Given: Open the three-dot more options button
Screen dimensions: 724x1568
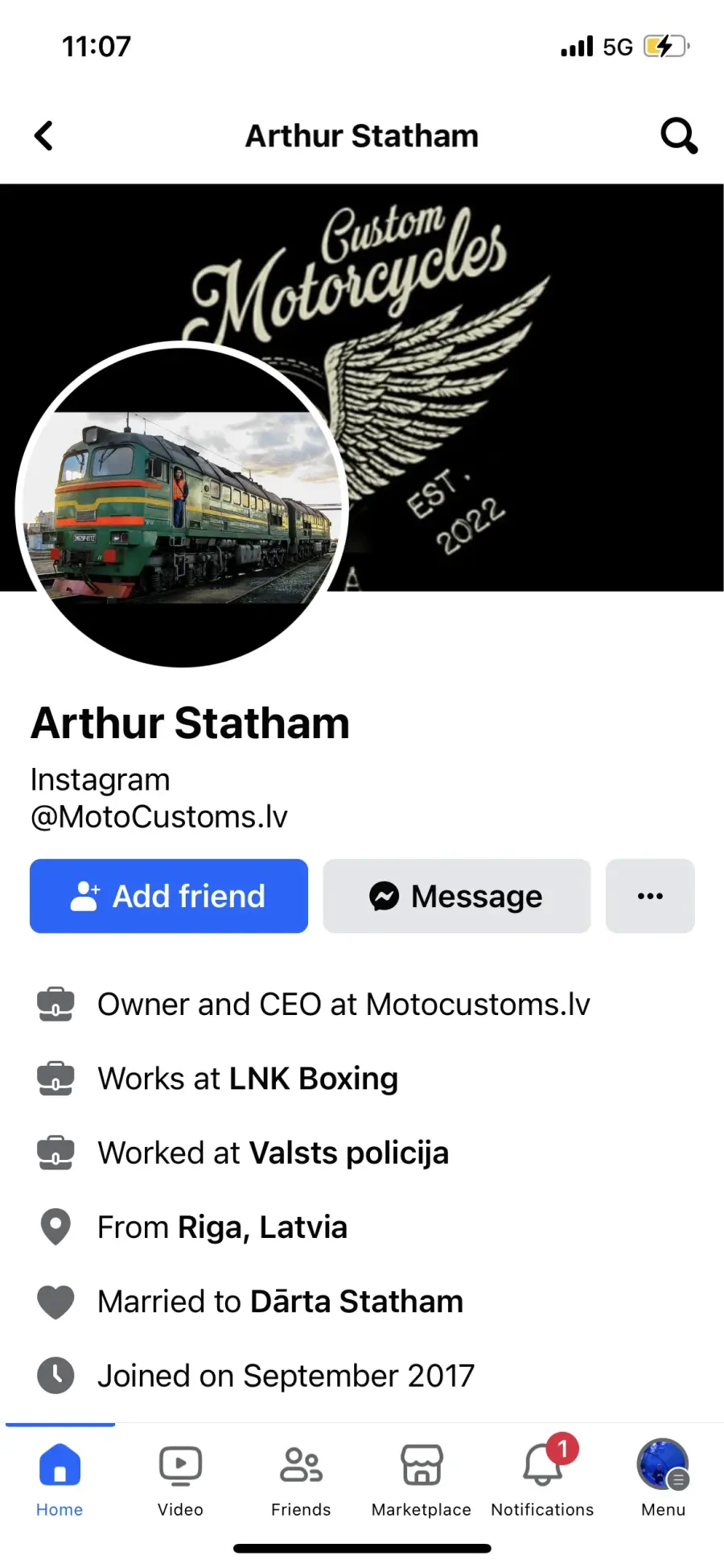Looking at the screenshot, I should click(x=650, y=896).
